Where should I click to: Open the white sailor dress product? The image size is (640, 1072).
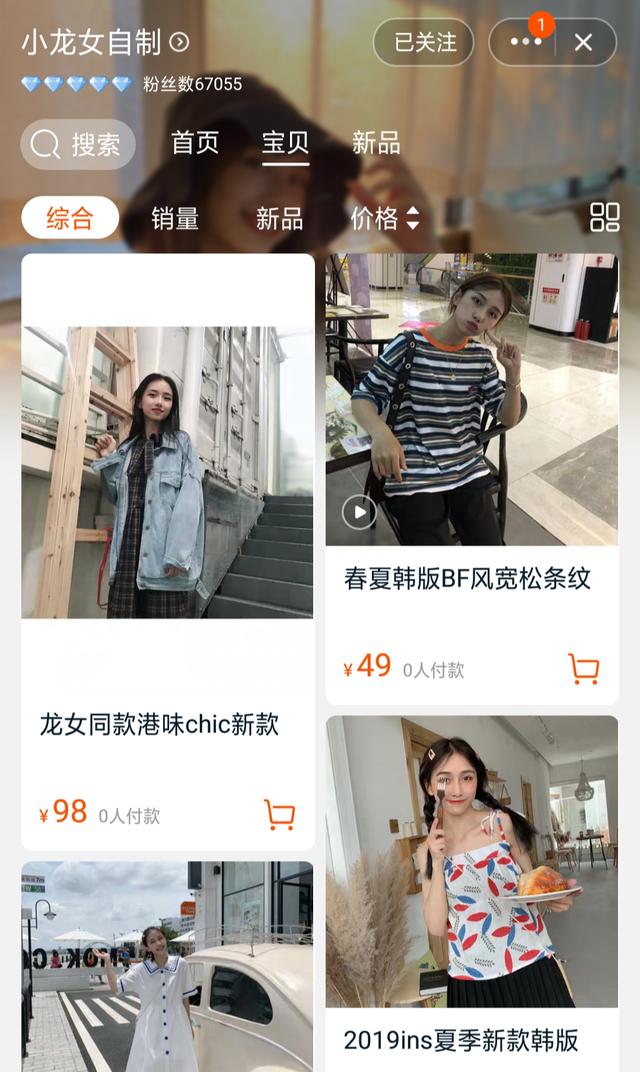[168, 966]
